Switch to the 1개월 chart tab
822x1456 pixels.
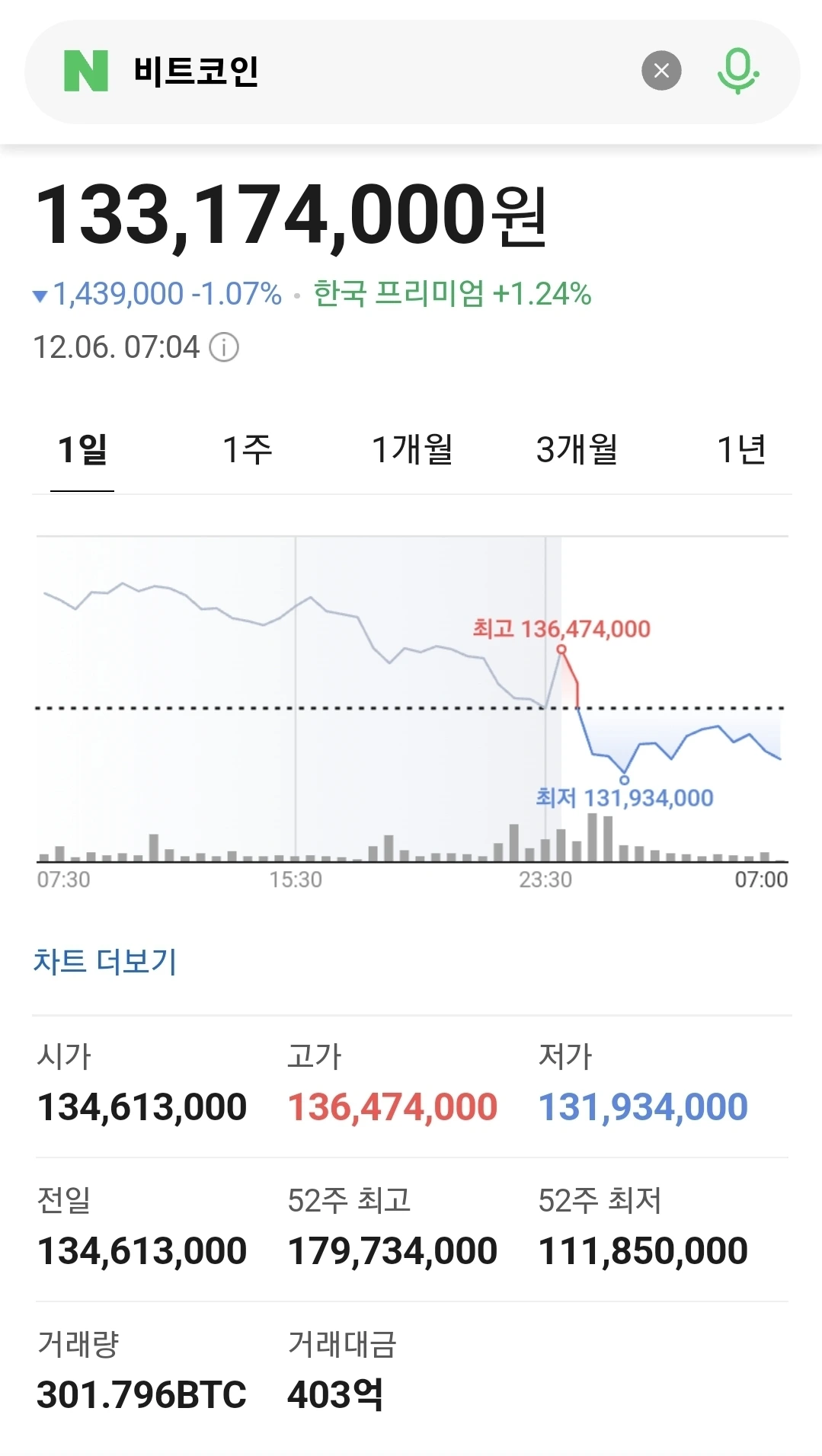click(x=411, y=449)
